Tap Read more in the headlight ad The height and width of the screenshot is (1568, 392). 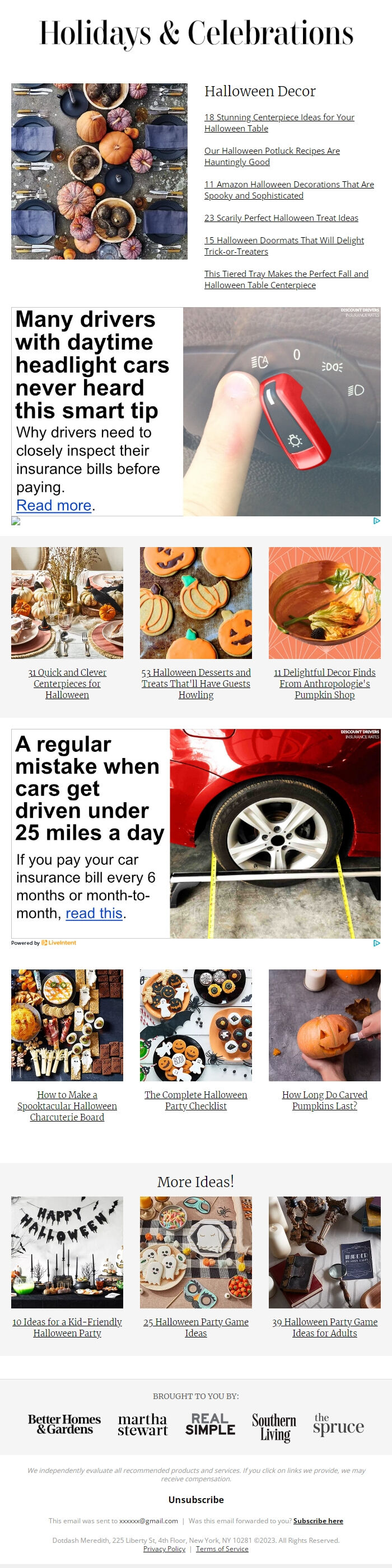[x=54, y=505]
